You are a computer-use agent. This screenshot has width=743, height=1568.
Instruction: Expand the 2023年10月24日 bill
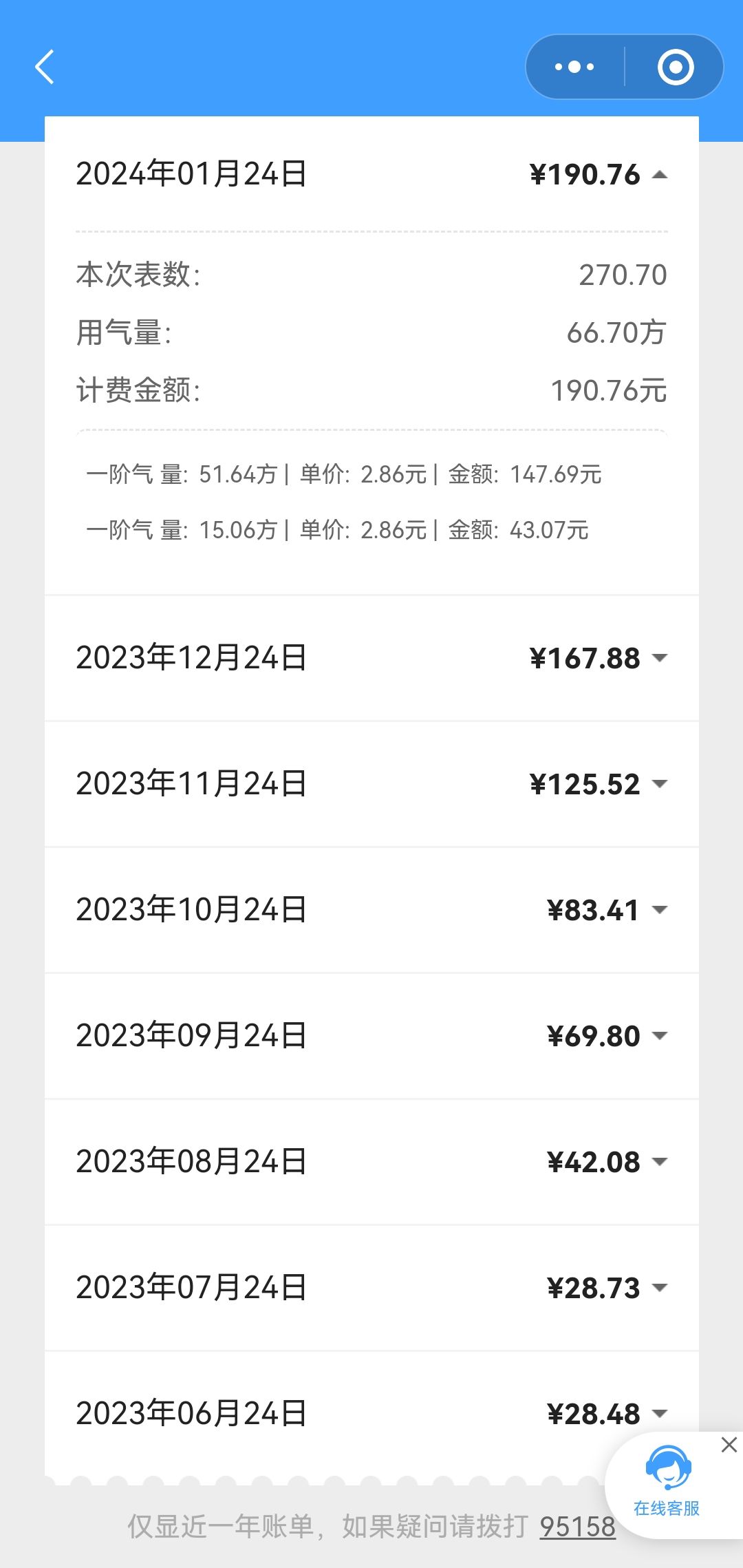pos(371,910)
